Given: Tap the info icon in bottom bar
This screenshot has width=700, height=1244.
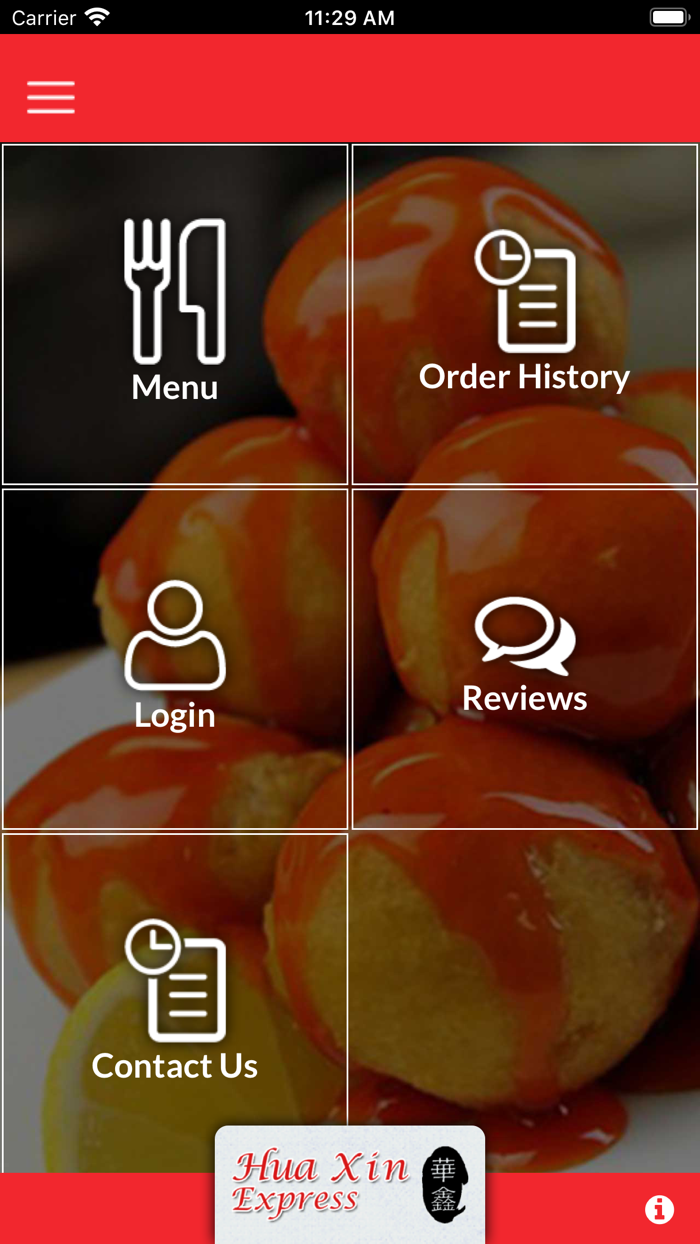Looking at the screenshot, I should tap(659, 1209).
